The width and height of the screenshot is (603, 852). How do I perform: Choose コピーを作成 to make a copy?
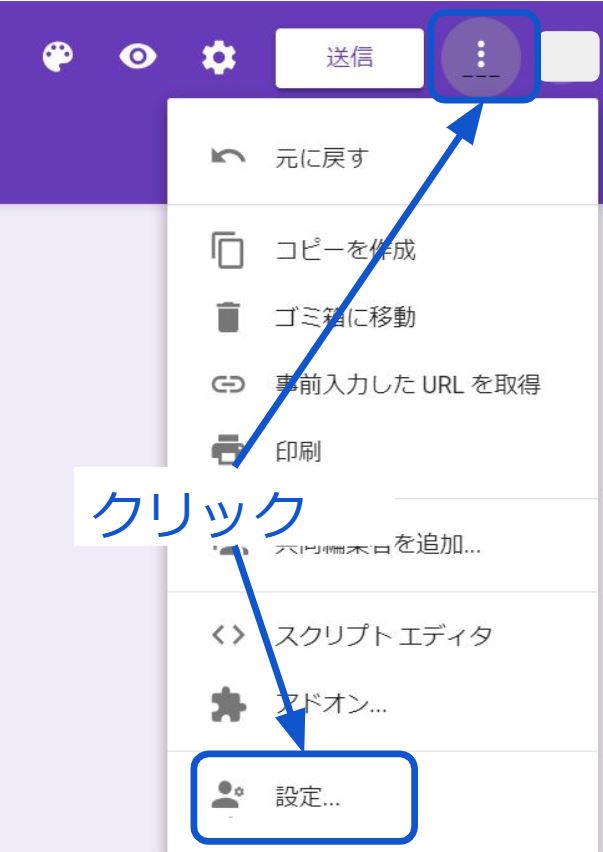[x=345, y=249]
